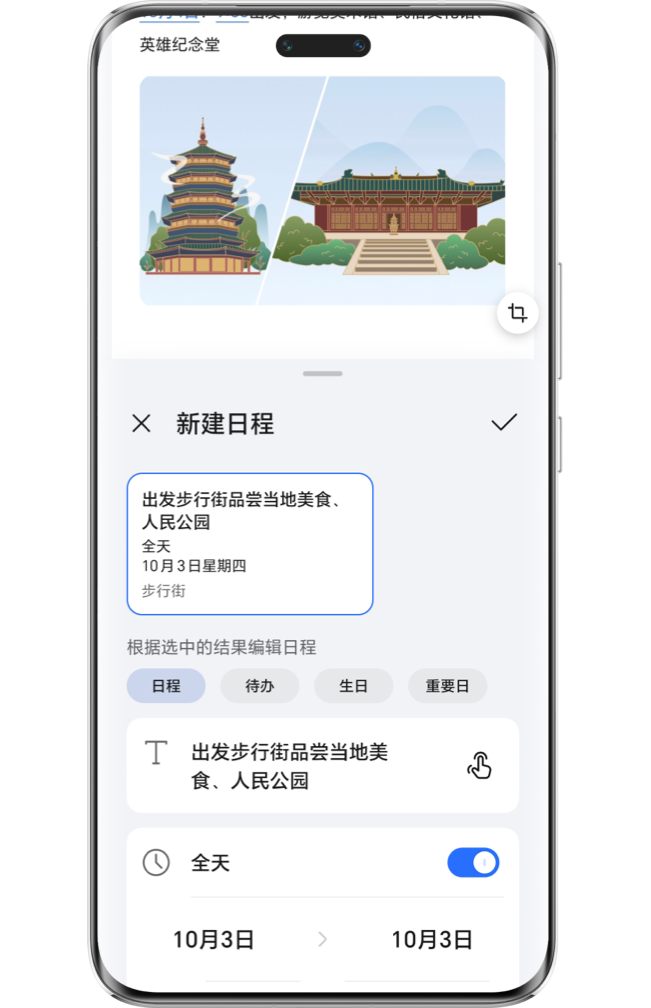The height and width of the screenshot is (1008, 651).
Task: Tap the crop icon beside the image
Action: (x=517, y=313)
